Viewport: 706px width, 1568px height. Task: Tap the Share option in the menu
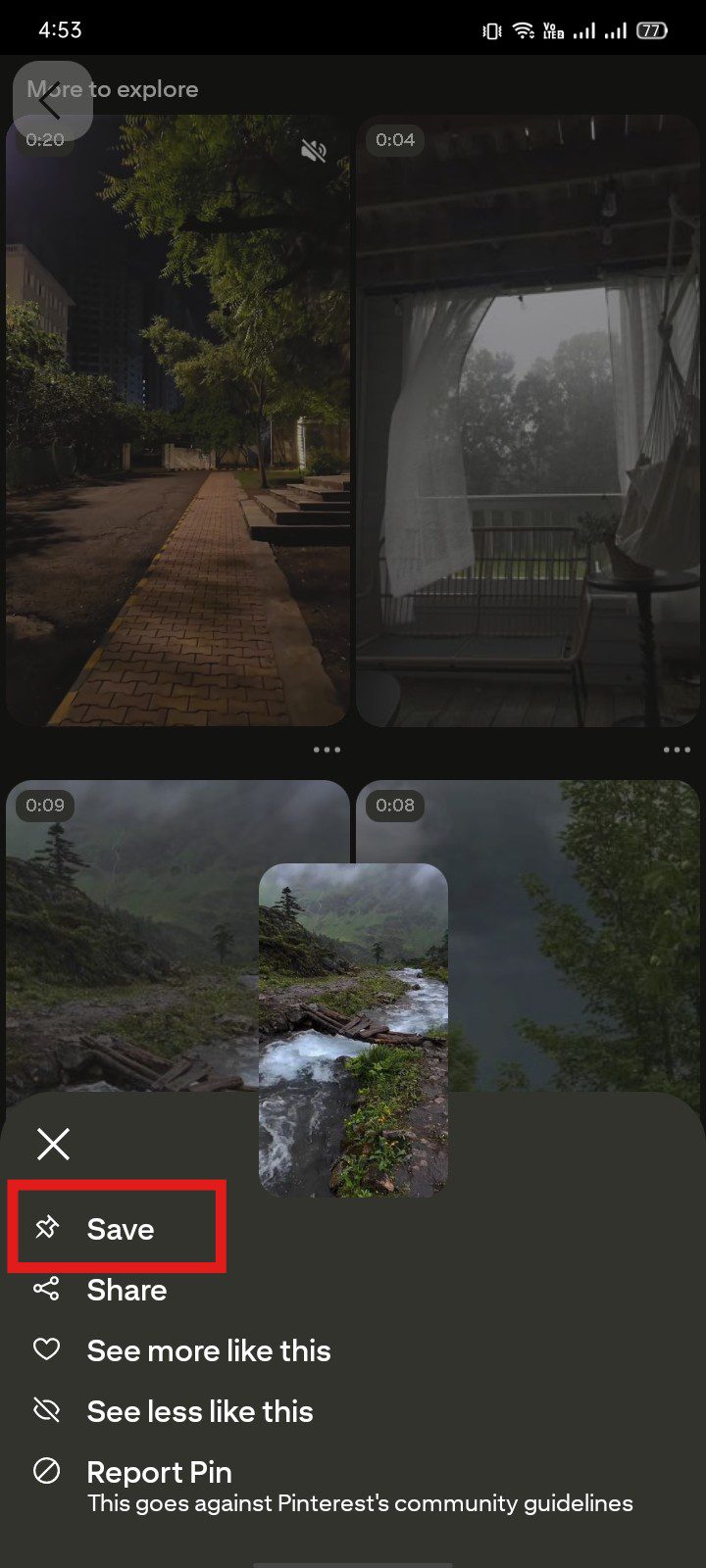click(126, 1290)
